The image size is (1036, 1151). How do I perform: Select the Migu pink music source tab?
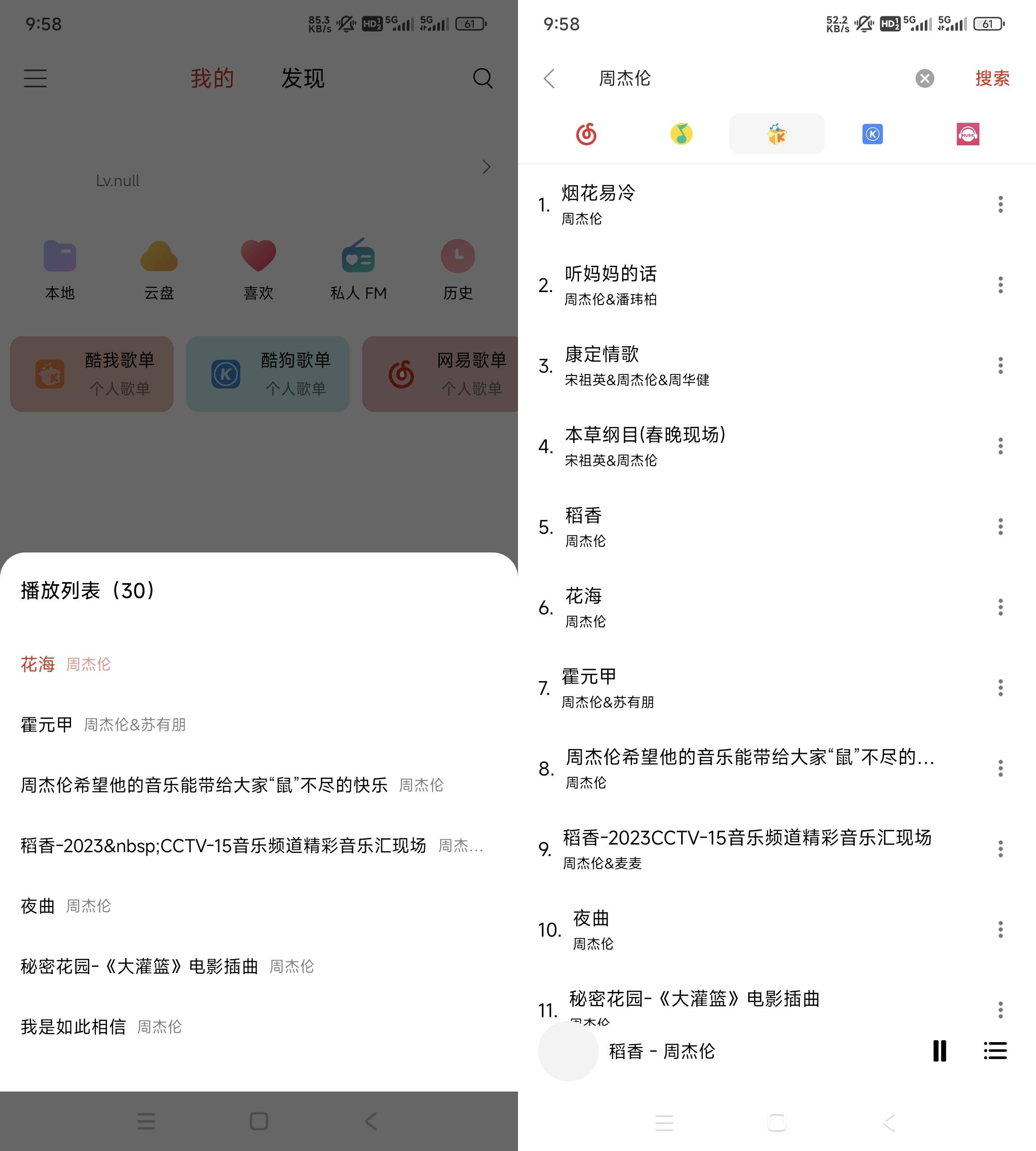coord(968,134)
